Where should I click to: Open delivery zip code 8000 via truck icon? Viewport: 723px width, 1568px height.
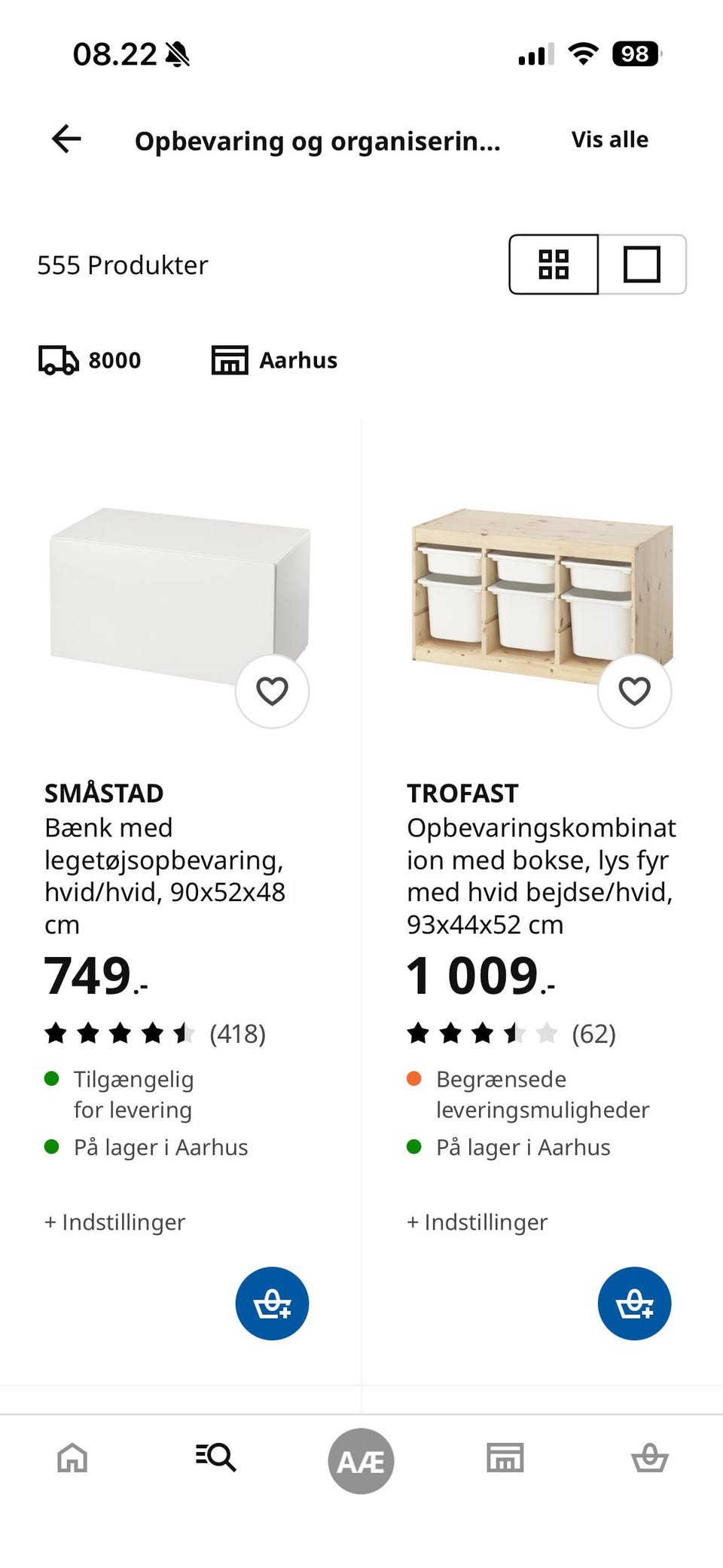point(89,359)
